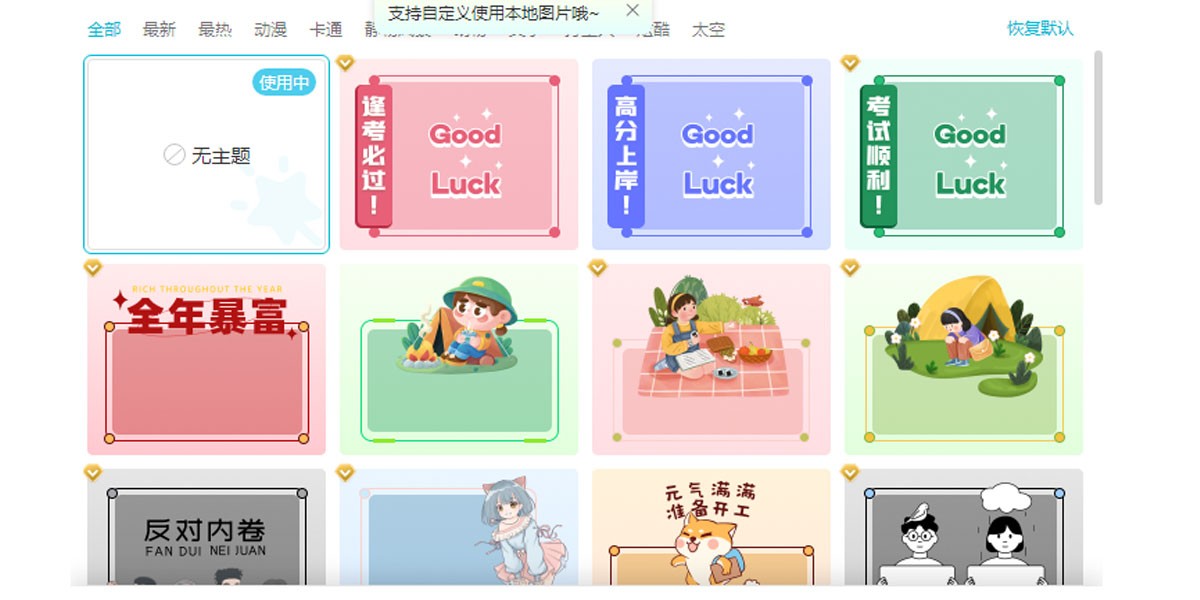This screenshot has width=1200, height=600.
Task: Switch to the 动漫 tab
Action: point(270,30)
